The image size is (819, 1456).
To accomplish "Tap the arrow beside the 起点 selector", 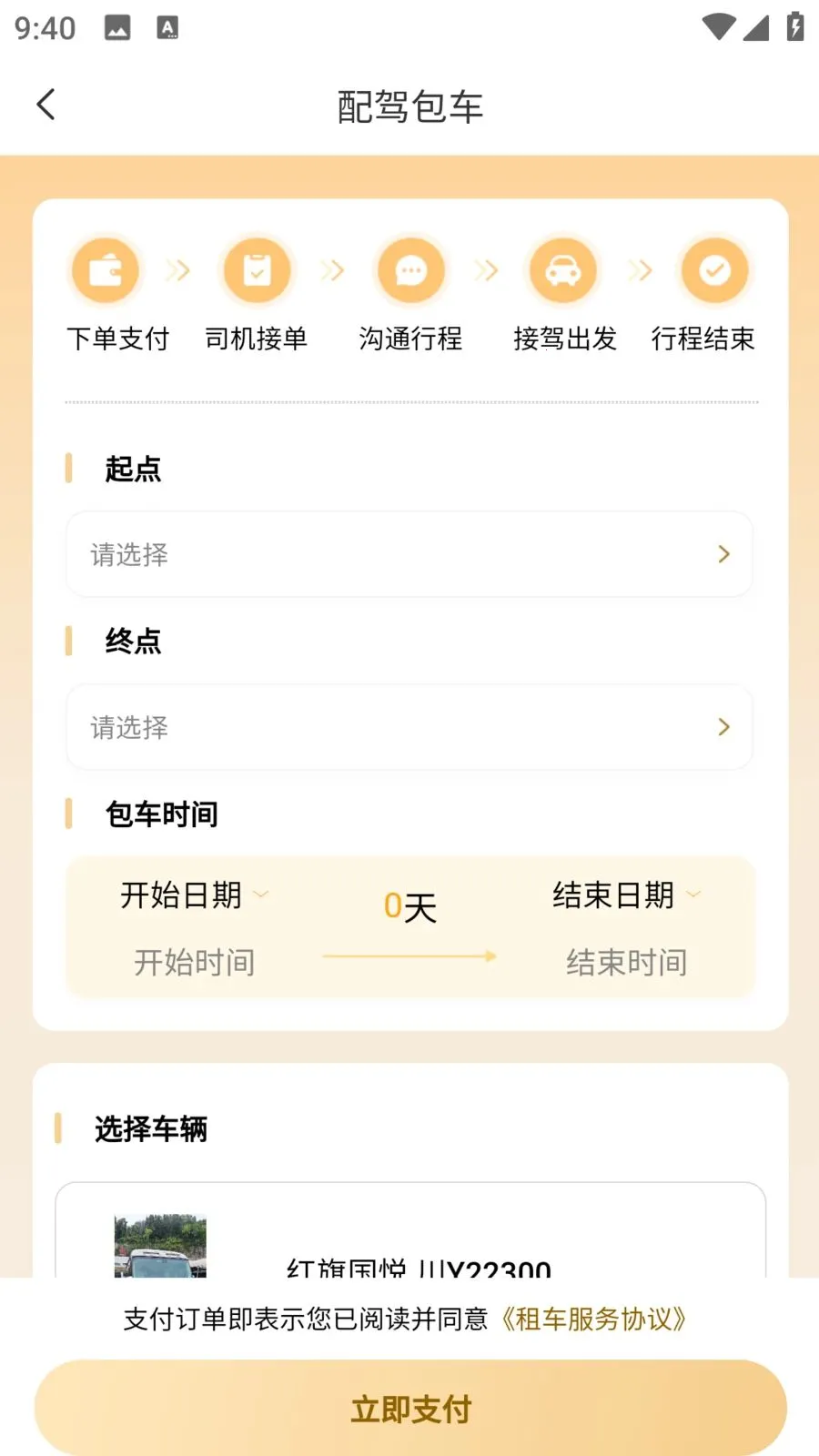I will [x=724, y=554].
